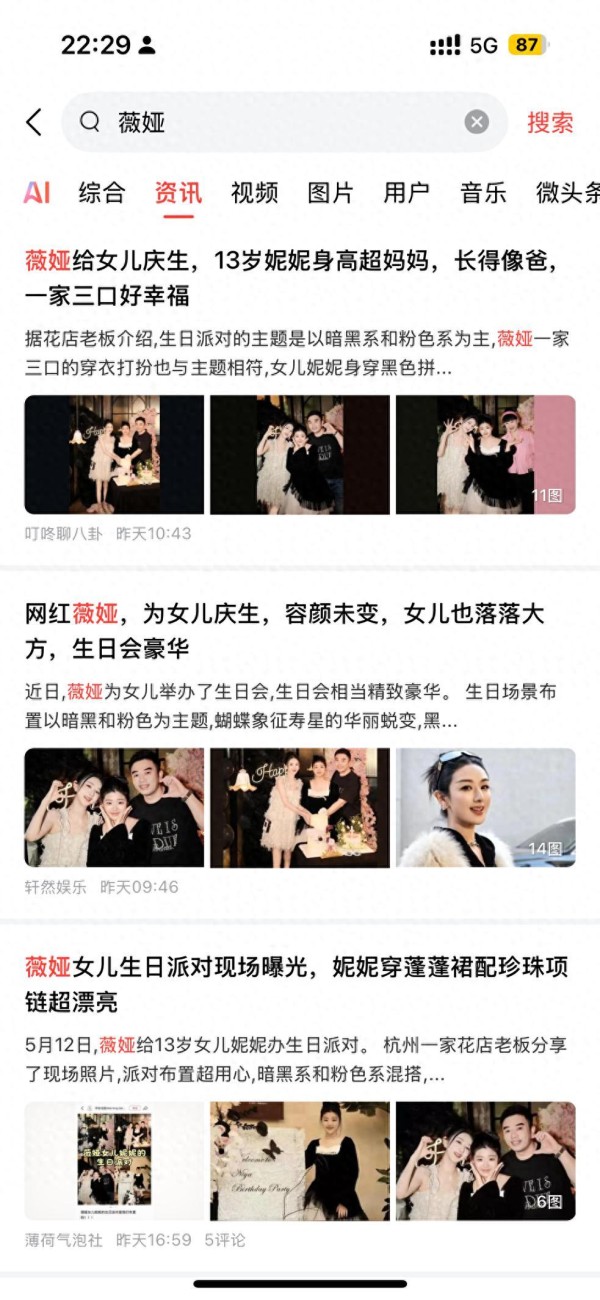Open article 薇娅女儿生日派对现场曝光
The image size is (600, 1300).
click(x=296, y=984)
